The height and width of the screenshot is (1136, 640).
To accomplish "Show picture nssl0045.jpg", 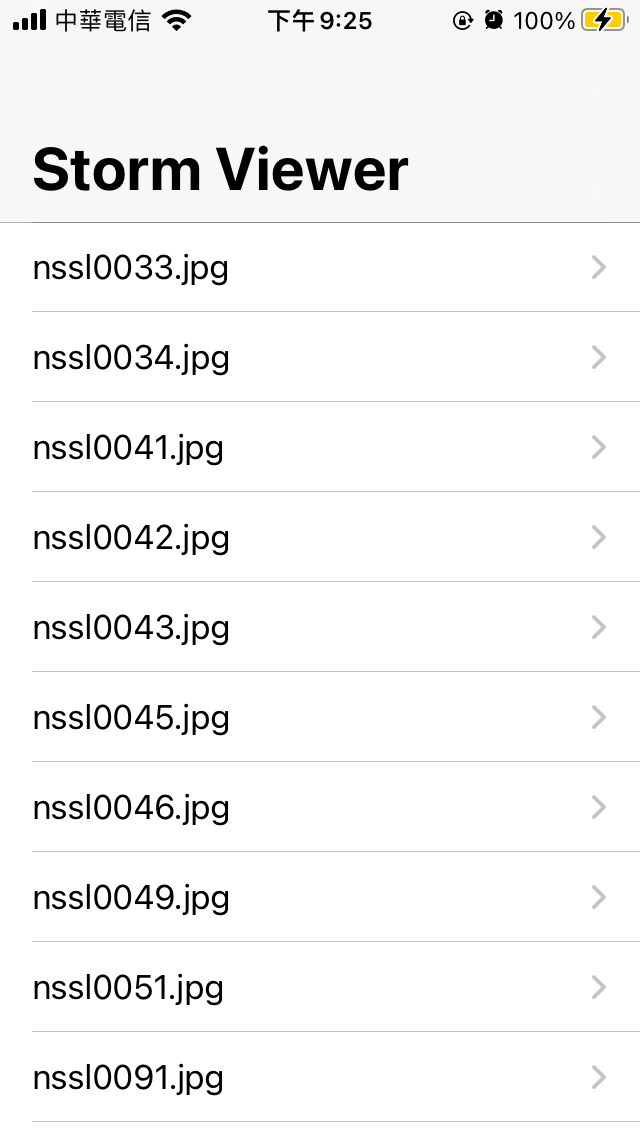I will pos(320,717).
